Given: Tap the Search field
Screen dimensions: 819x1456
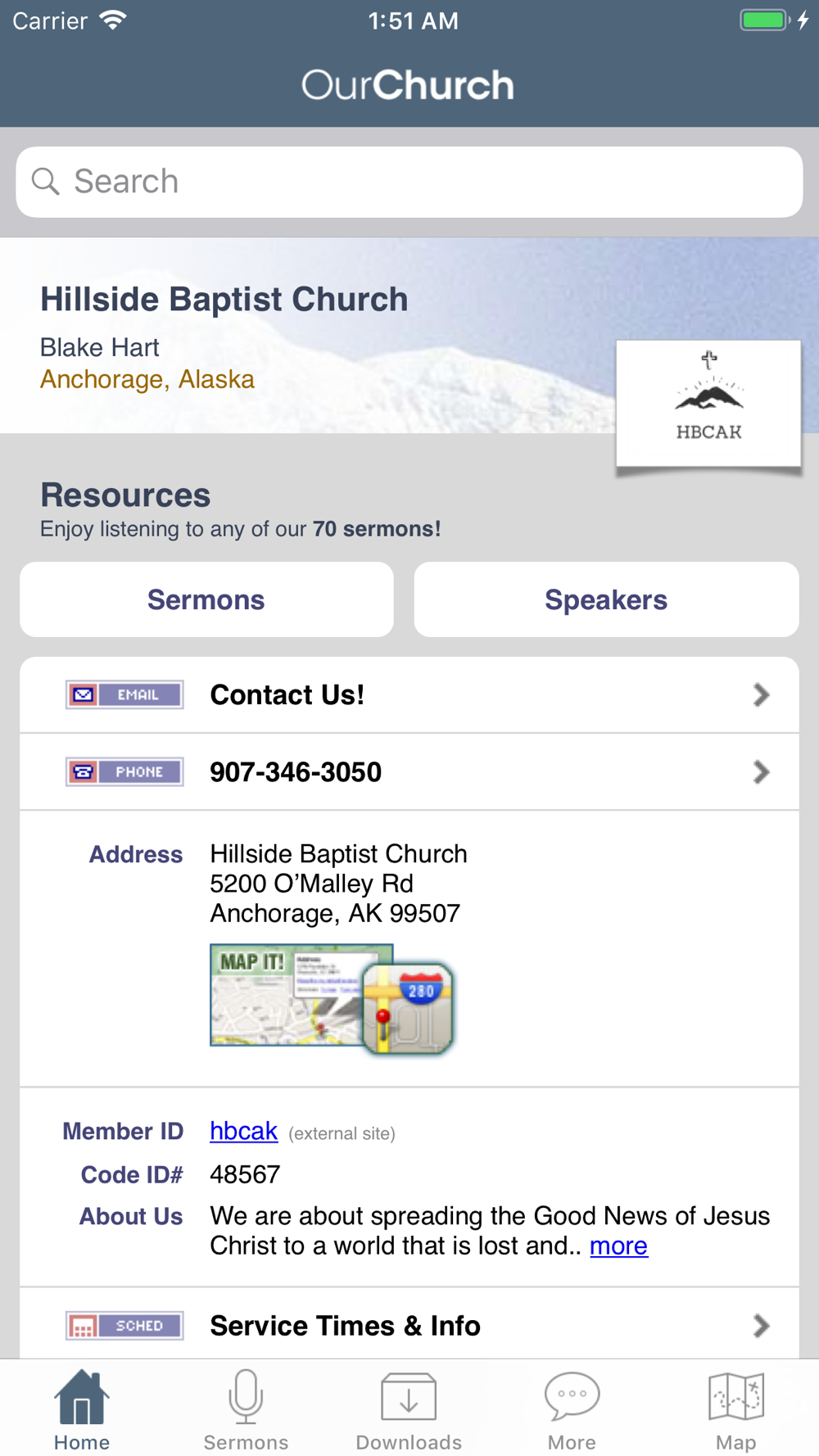Looking at the screenshot, I should 409,182.
